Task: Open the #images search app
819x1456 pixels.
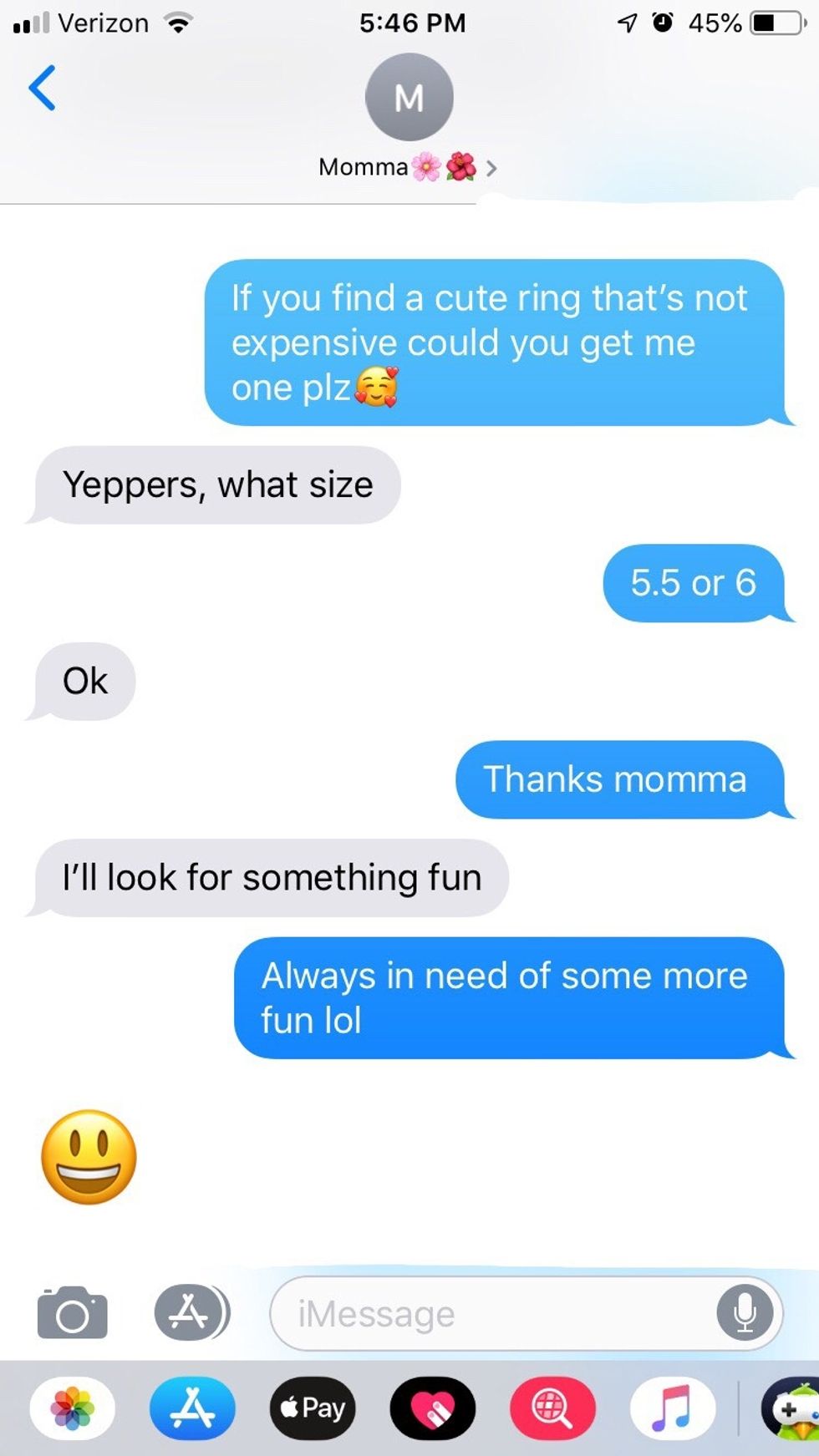Action: click(552, 1408)
